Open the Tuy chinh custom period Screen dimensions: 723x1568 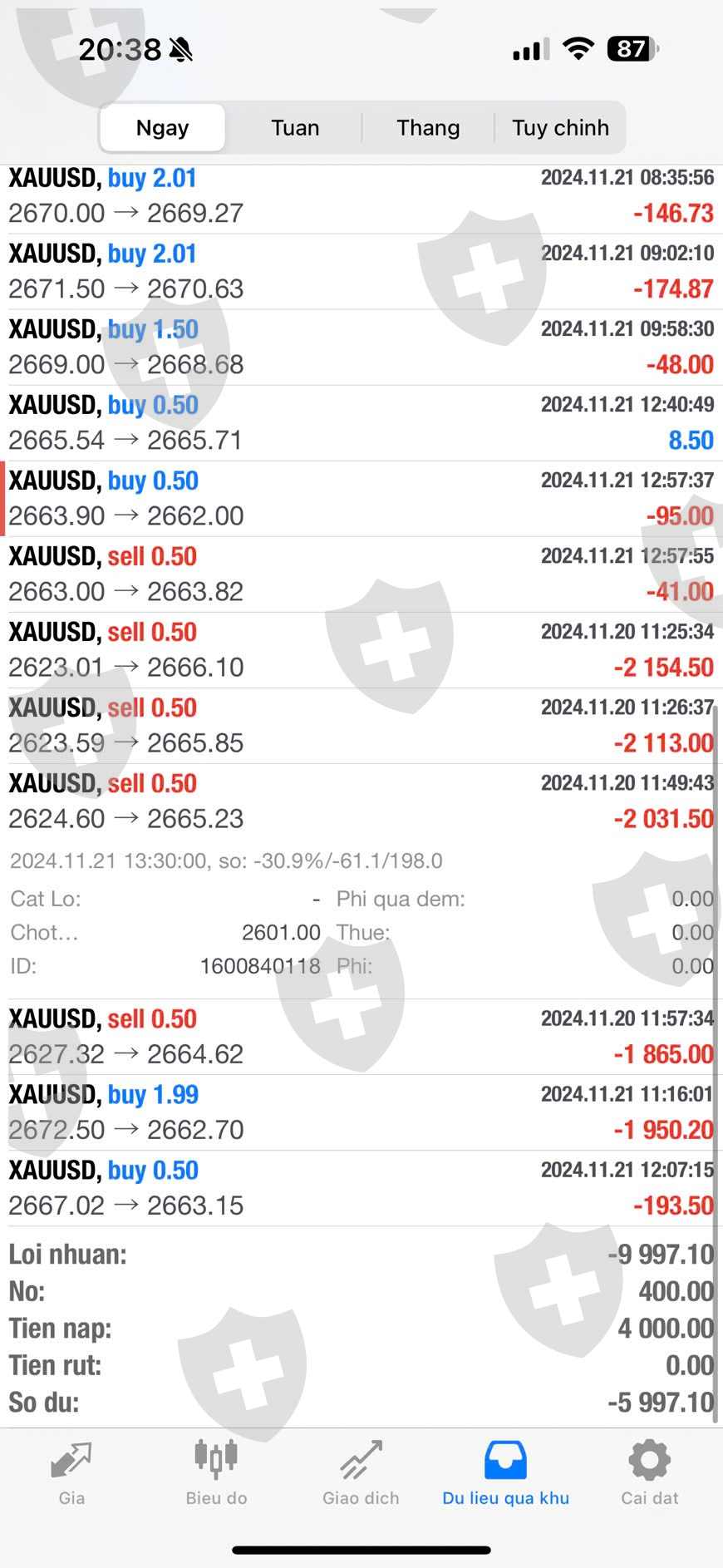pyautogui.click(x=560, y=128)
